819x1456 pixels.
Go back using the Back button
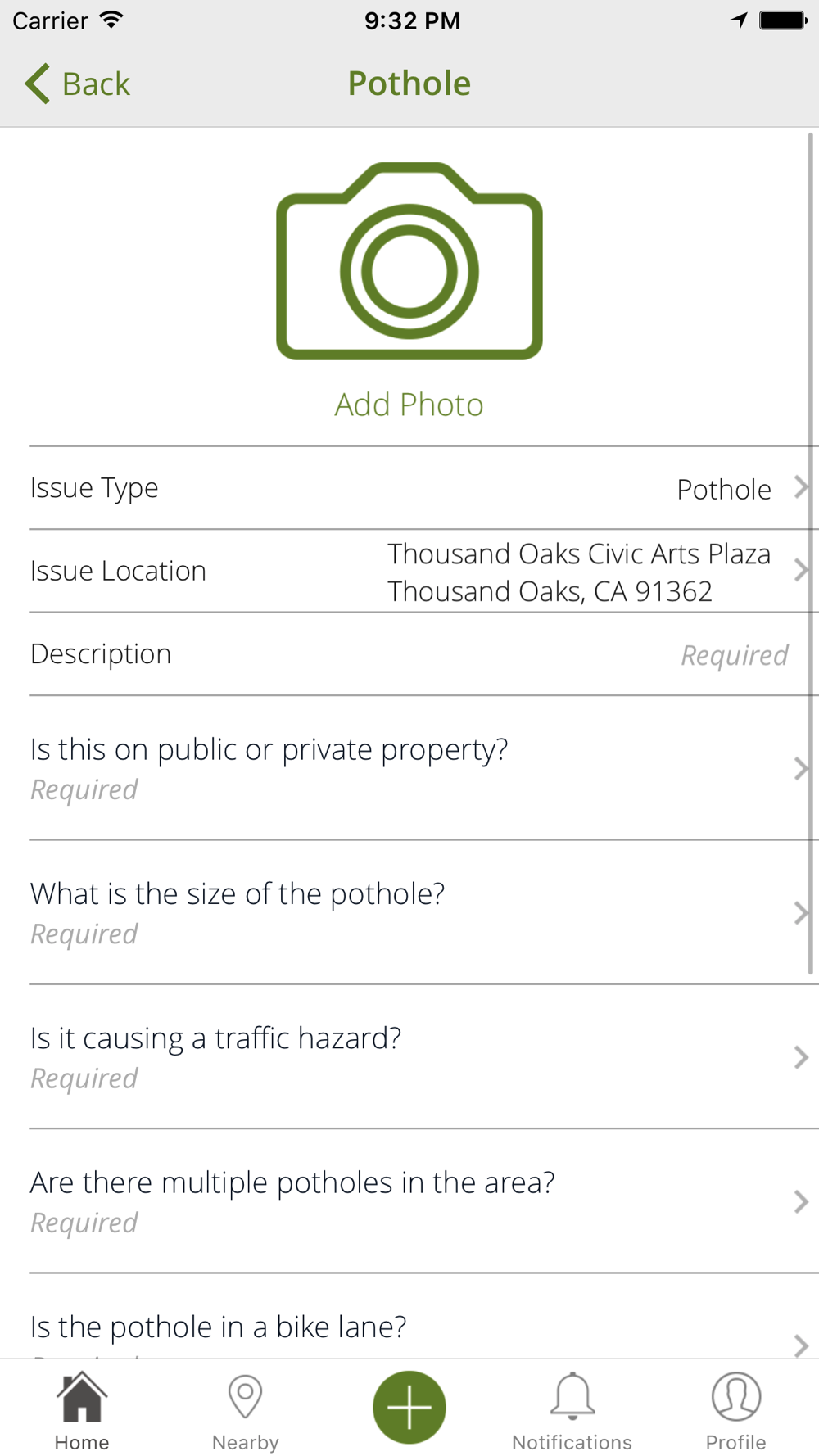pyautogui.click(x=78, y=84)
